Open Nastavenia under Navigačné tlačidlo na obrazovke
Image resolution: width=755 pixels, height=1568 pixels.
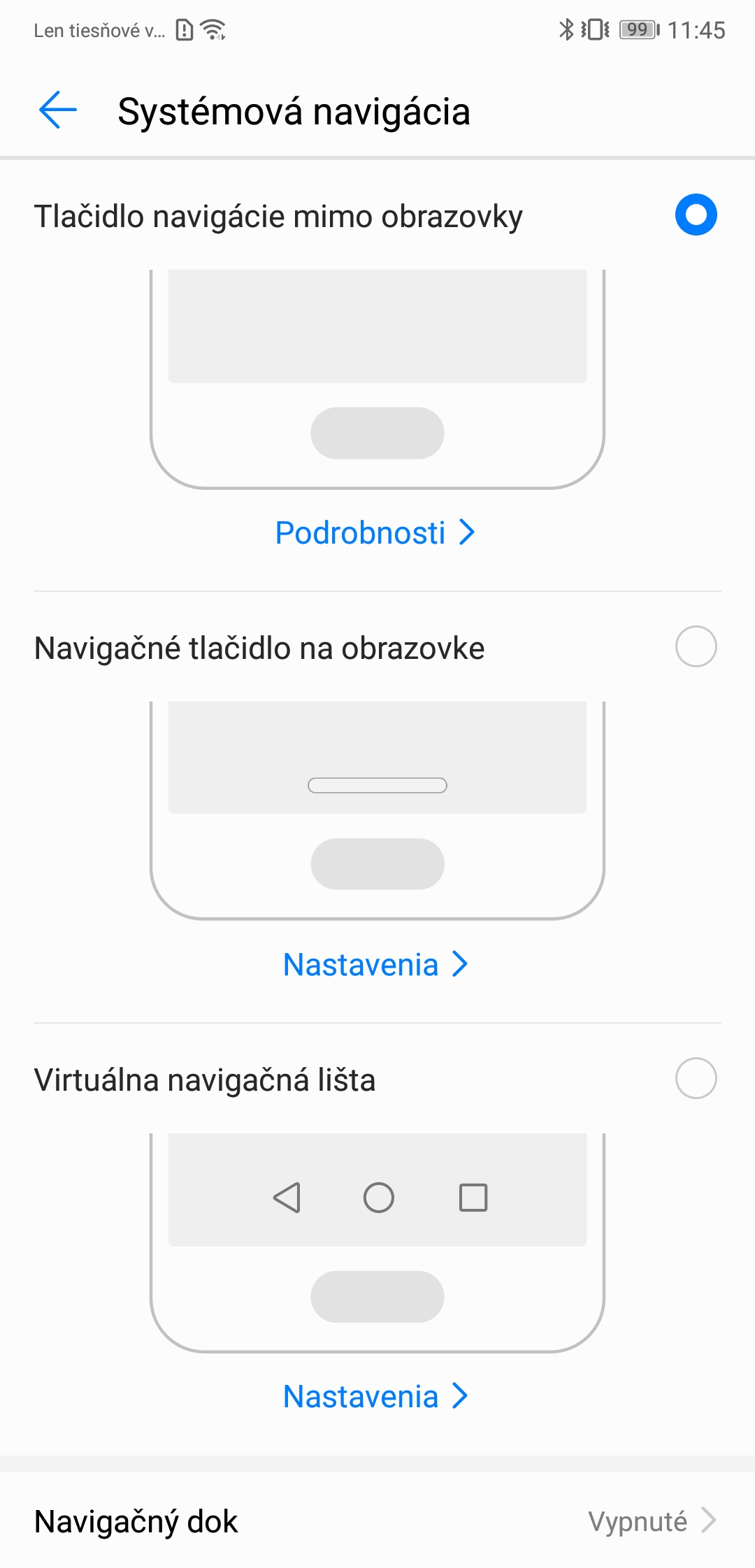(375, 964)
